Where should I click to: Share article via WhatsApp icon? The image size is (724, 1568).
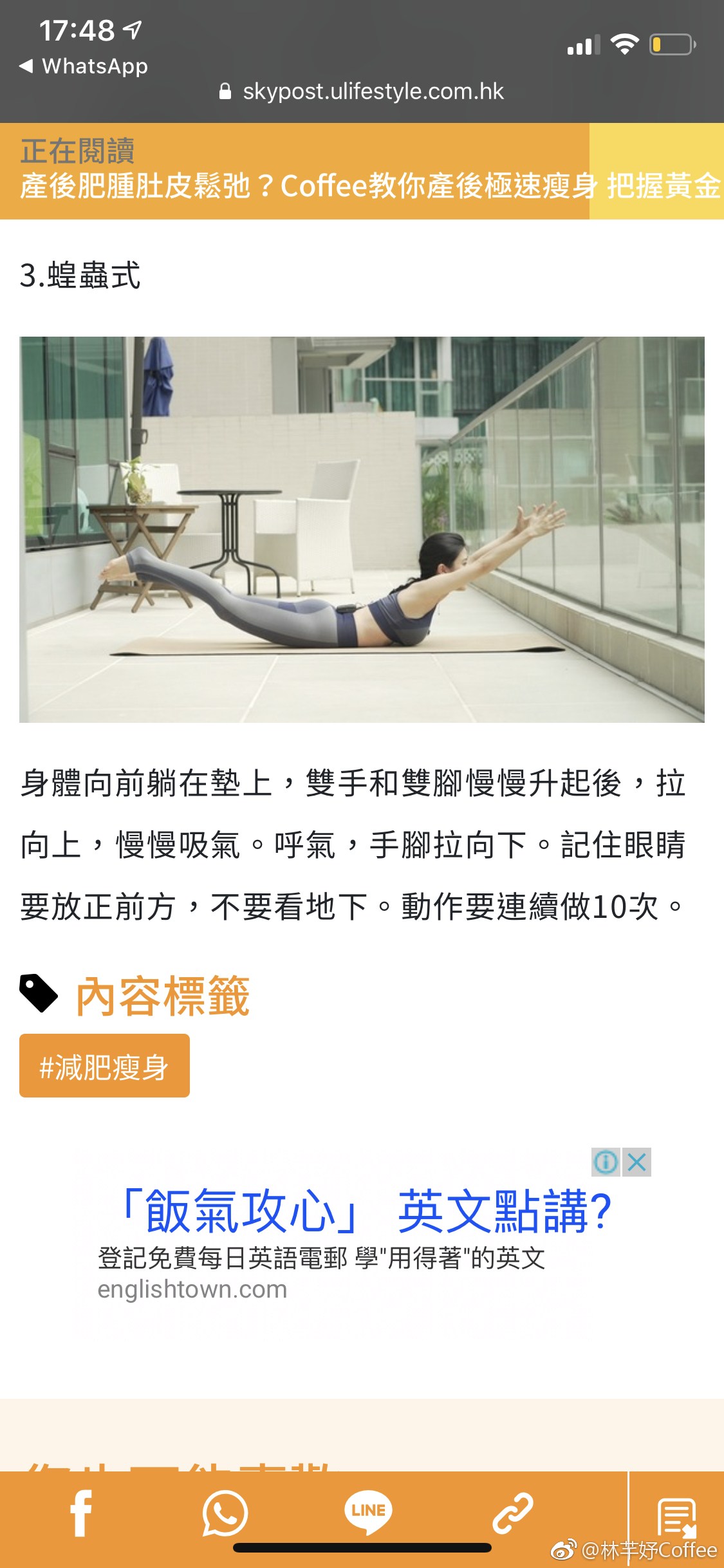225,1513
